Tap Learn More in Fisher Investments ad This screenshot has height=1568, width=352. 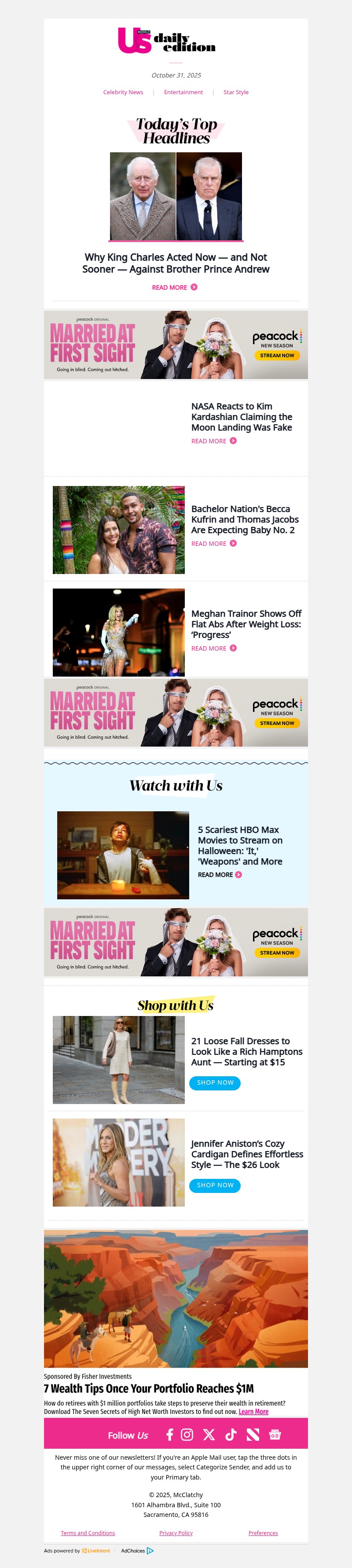click(x=253, y=1412)
